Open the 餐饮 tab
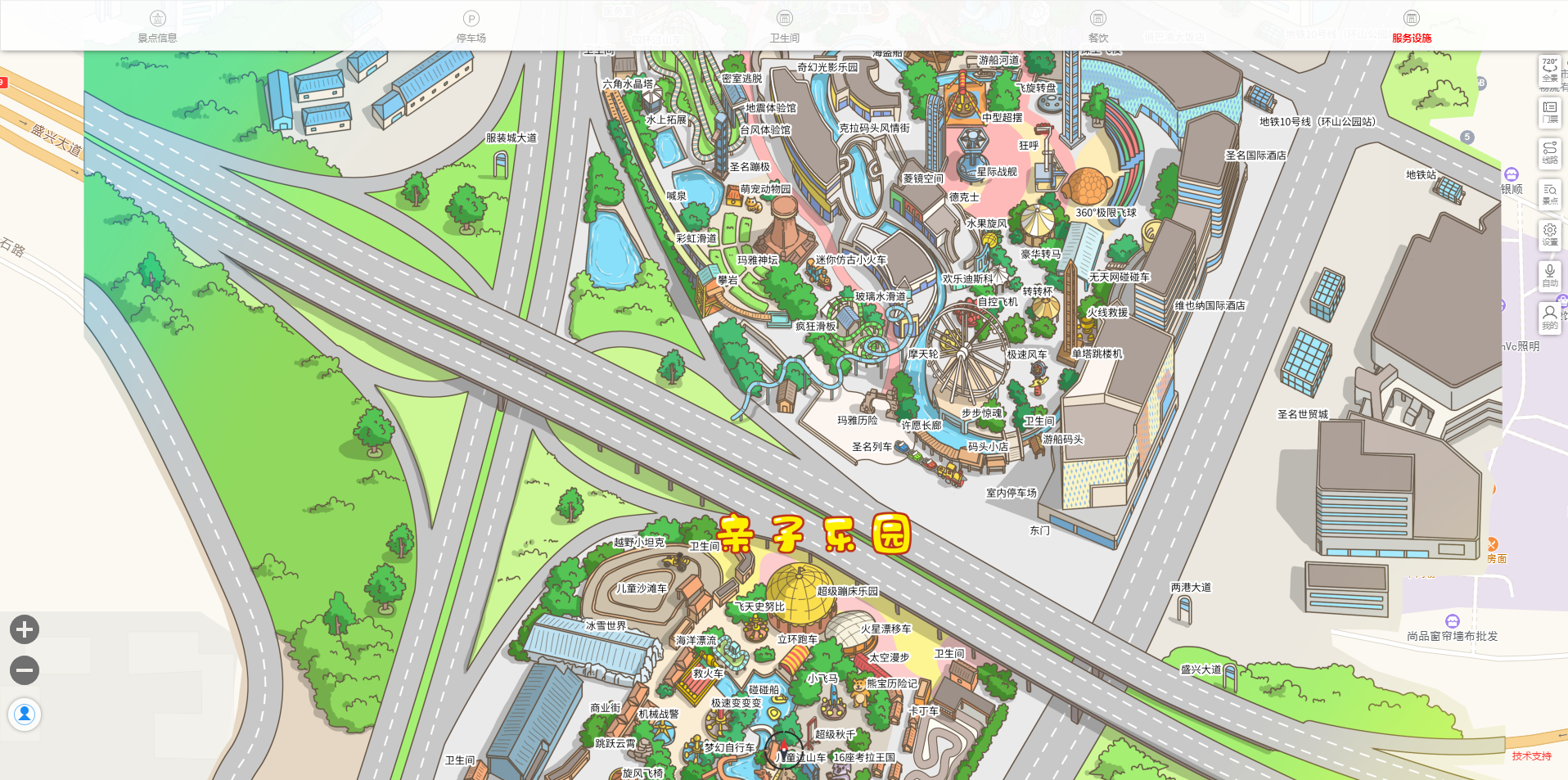This screenshot has height=780, width=1568. coord(1098,27)
